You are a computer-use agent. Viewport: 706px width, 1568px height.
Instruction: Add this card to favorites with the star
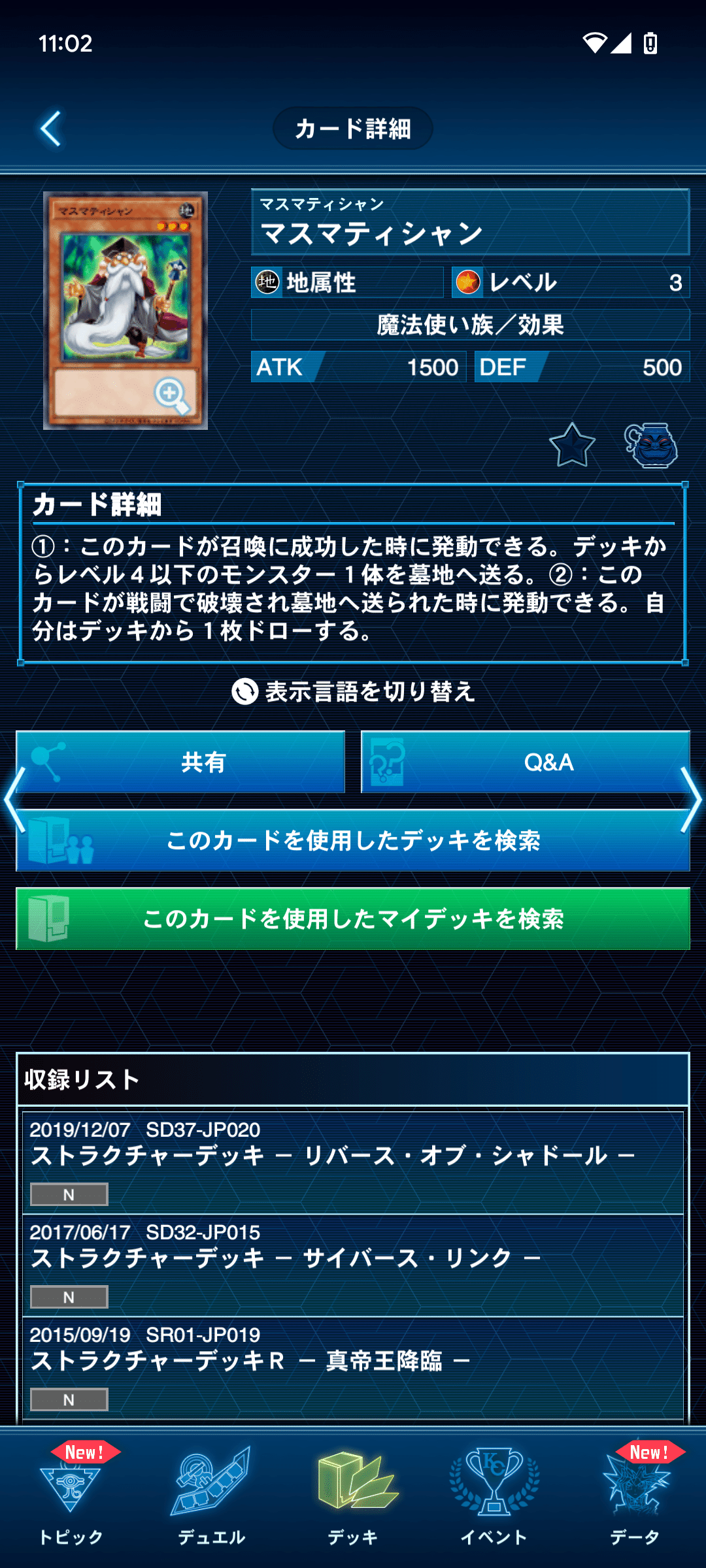pyautogui.click(x=572, y=446)
